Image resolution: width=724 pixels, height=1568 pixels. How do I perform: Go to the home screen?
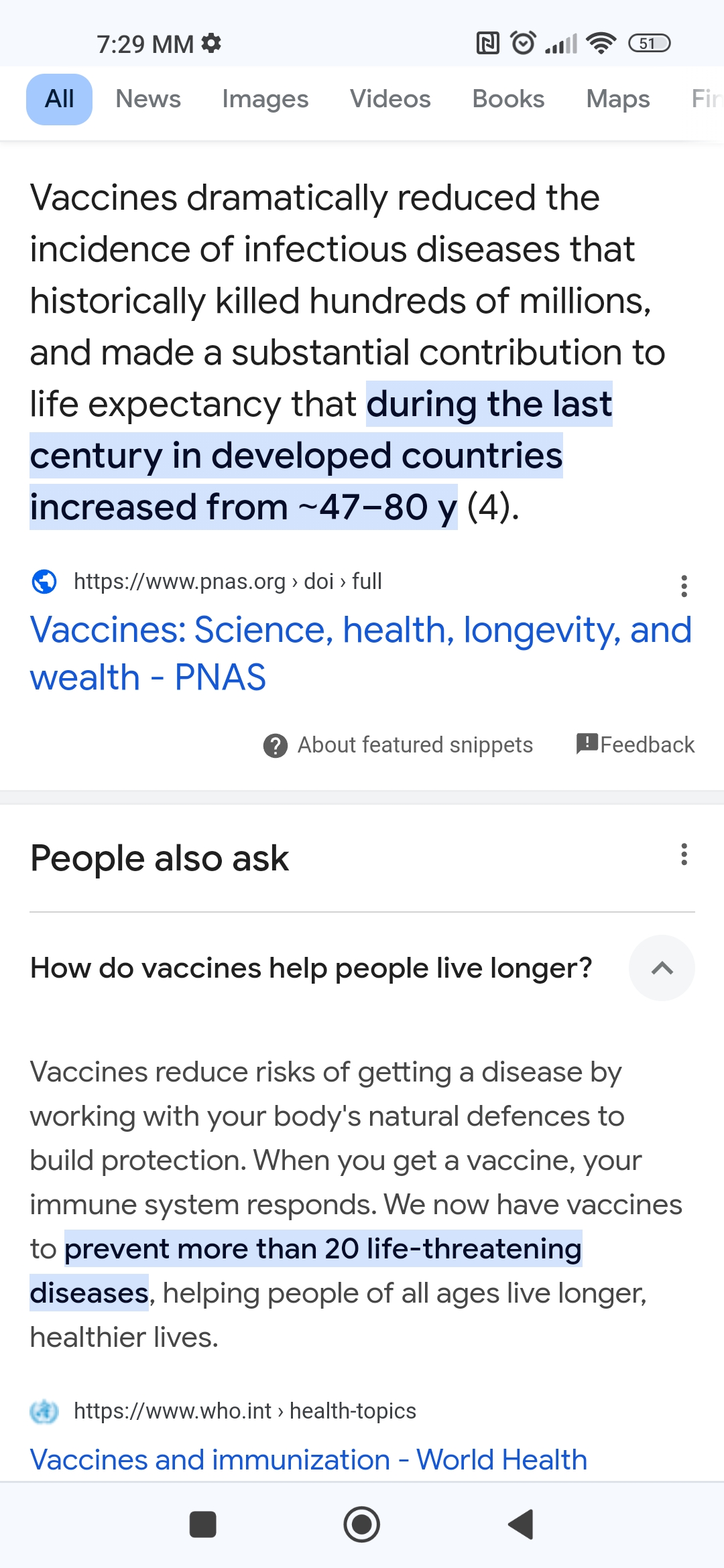[362, 1524]
